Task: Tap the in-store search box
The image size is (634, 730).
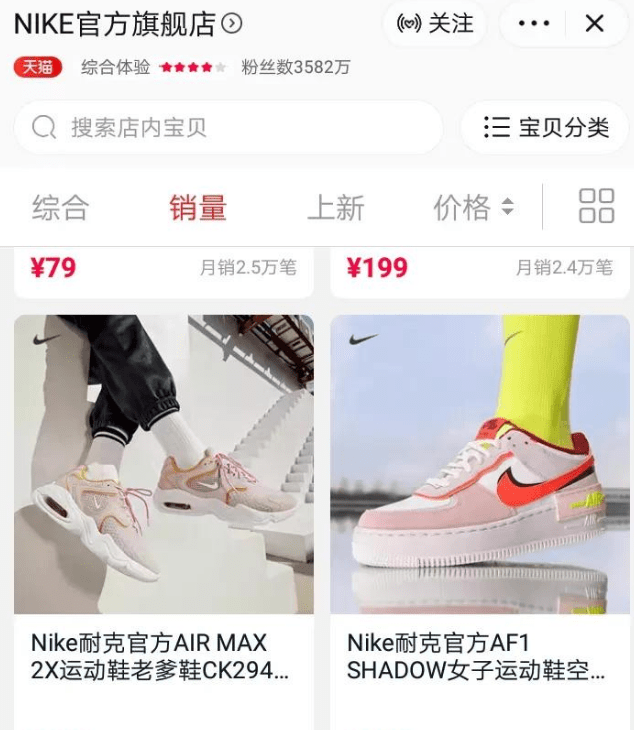Action: [228, 128]
